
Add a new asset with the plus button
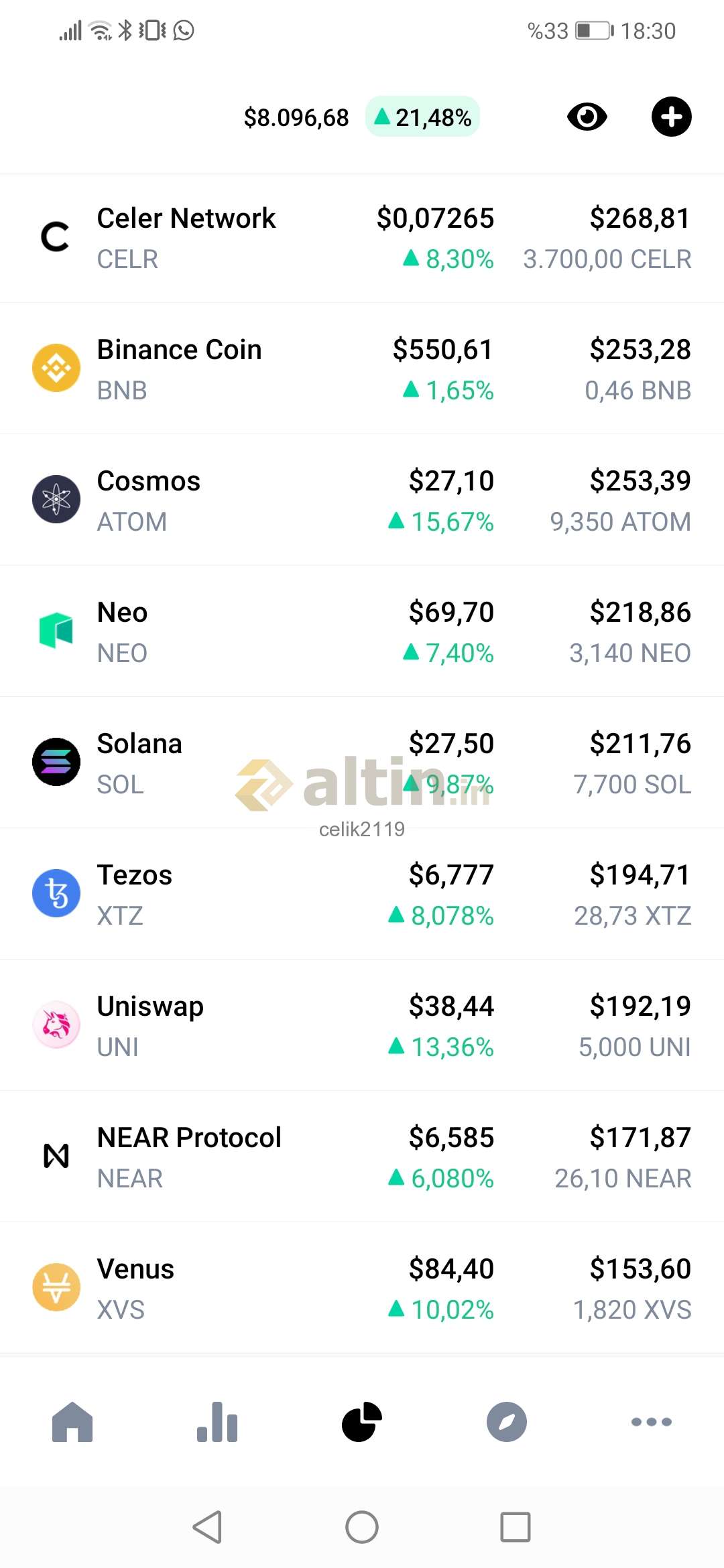[671, 117]
